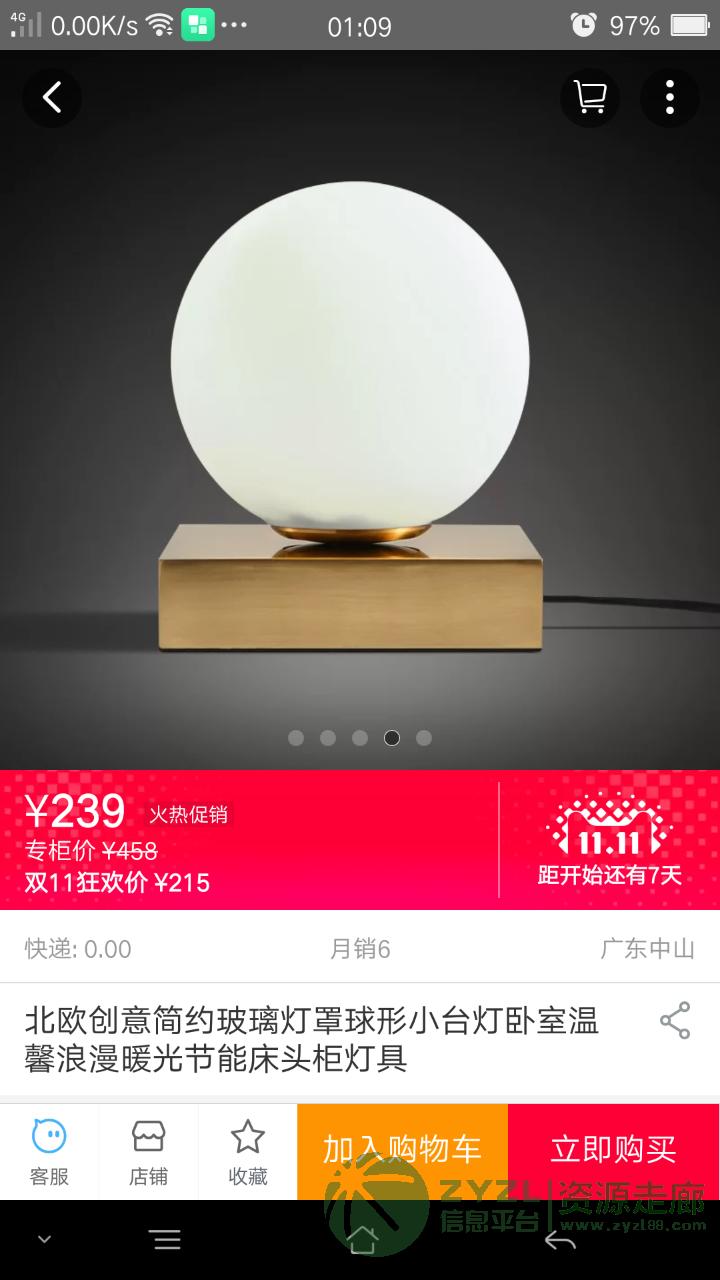
Task: Share this lamp product
Action: pos(675,1021)
